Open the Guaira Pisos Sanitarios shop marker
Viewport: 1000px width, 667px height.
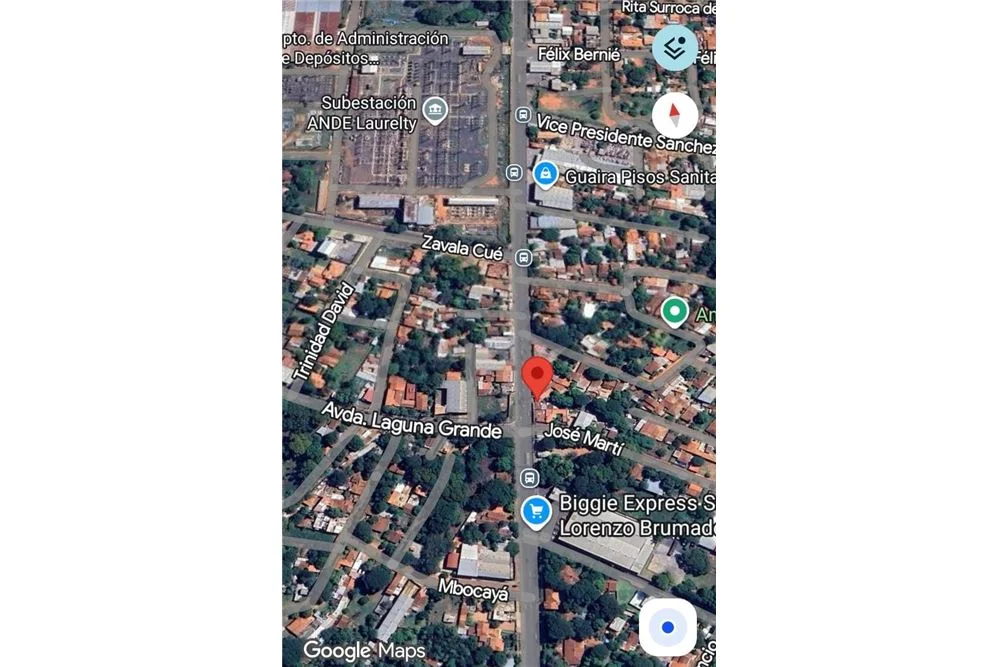(x=545, y=175)
